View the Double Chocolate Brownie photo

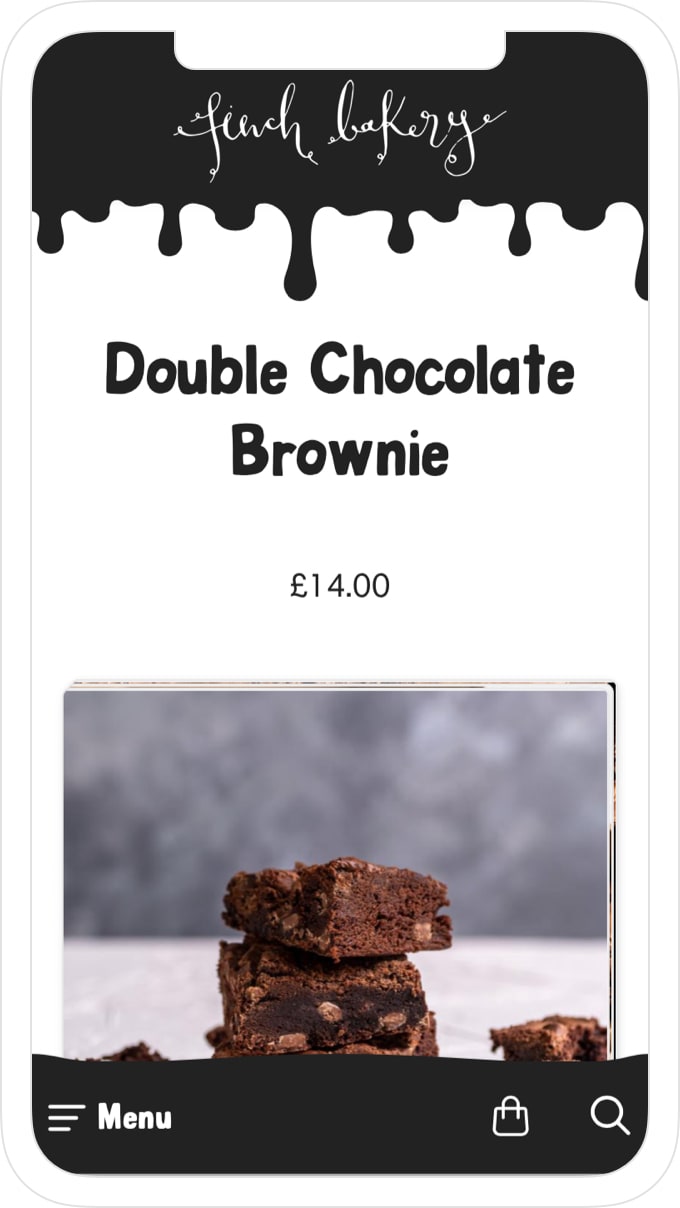[x=336, y=870]
